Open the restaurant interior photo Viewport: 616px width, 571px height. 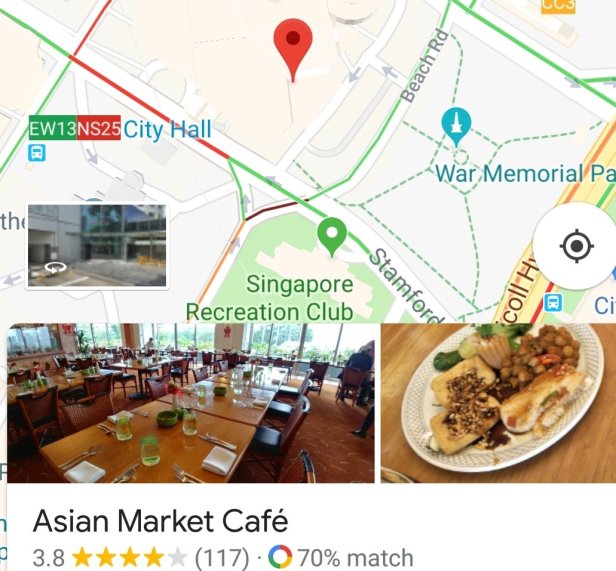coord(190,402)
